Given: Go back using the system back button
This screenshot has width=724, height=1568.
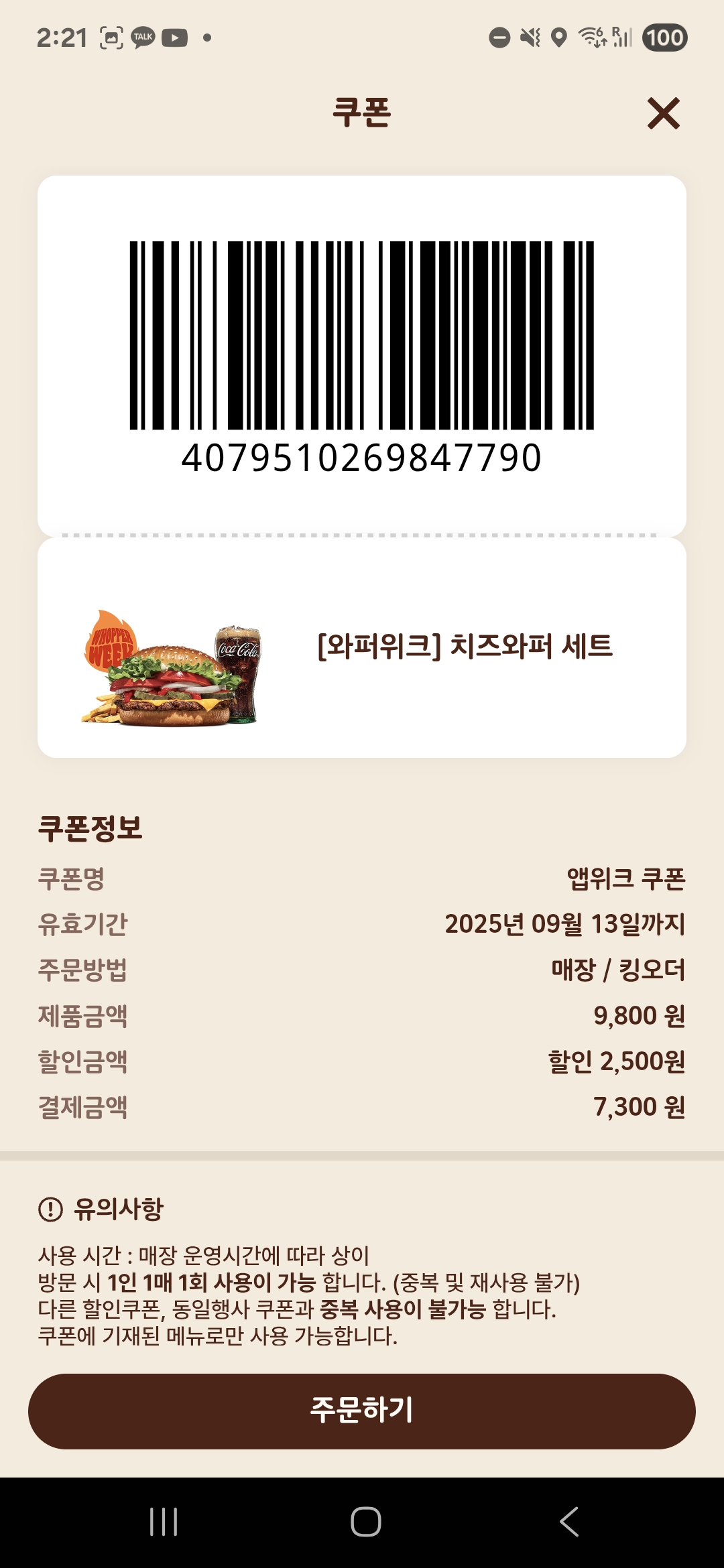Looking at the screenshot, I should (569, 1521).
